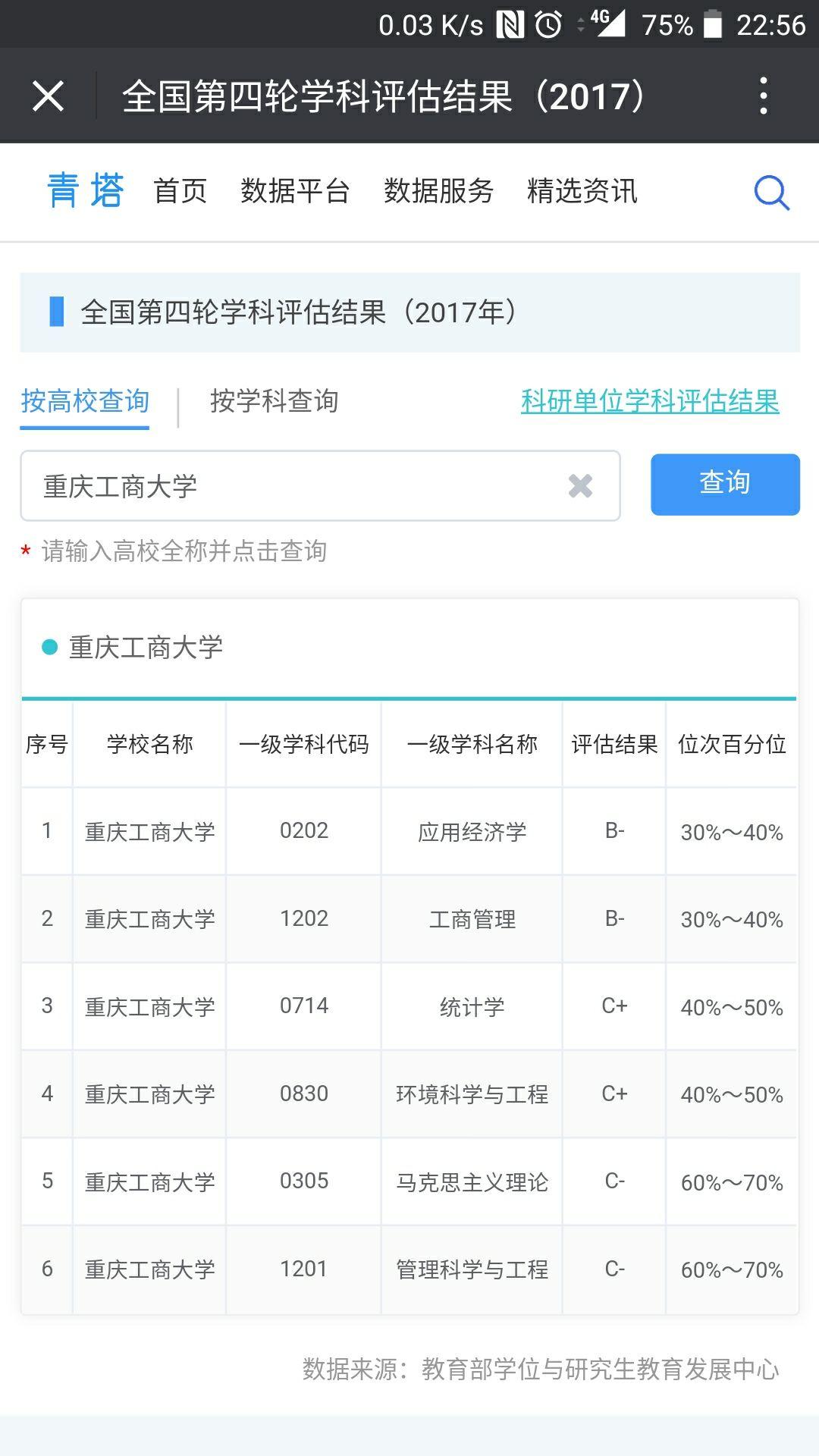Screen dimensions: 819x1456
Task: Tap the 查询 button
Action: (x=725, y=485)
